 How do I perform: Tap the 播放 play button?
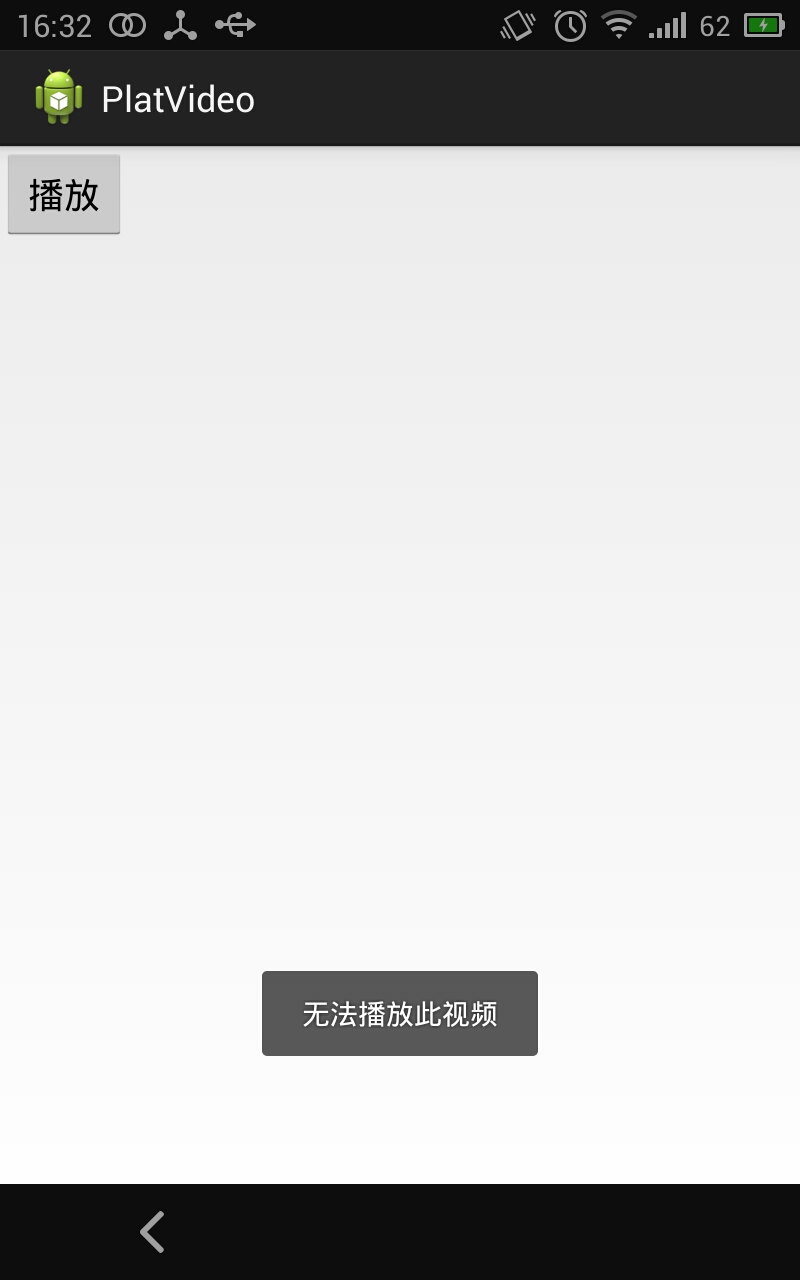(x=64, y=195)
